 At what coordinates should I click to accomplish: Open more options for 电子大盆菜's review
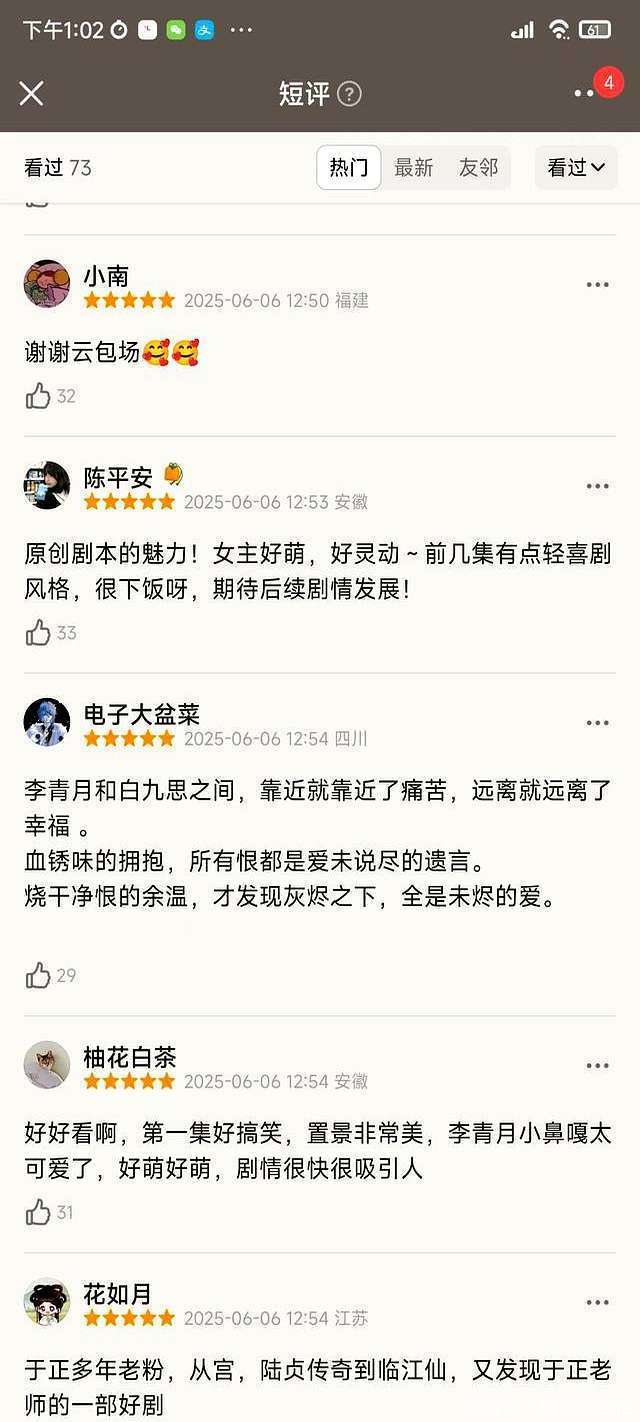[597, 723]
